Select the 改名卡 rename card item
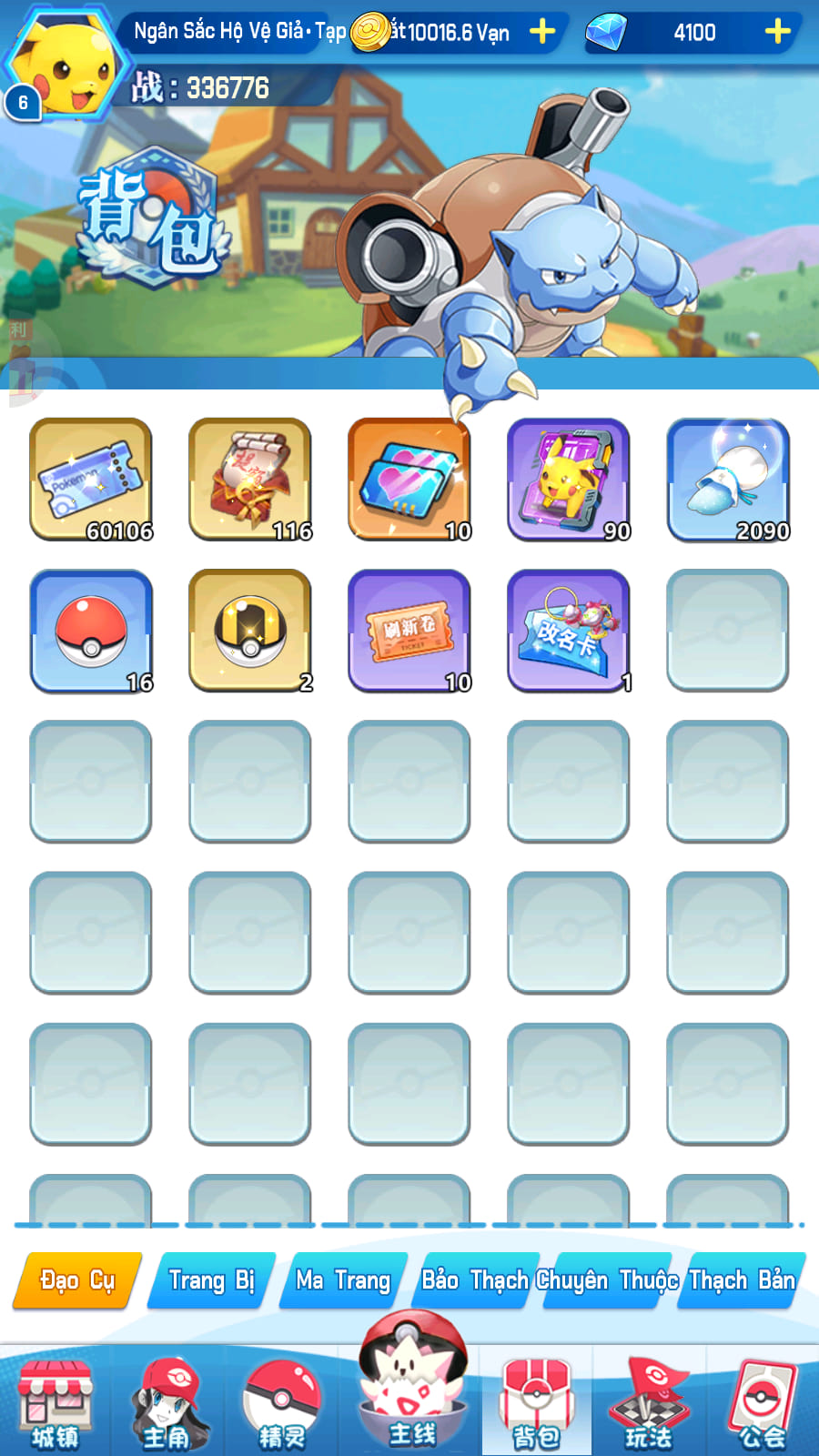 pos(569,630)
